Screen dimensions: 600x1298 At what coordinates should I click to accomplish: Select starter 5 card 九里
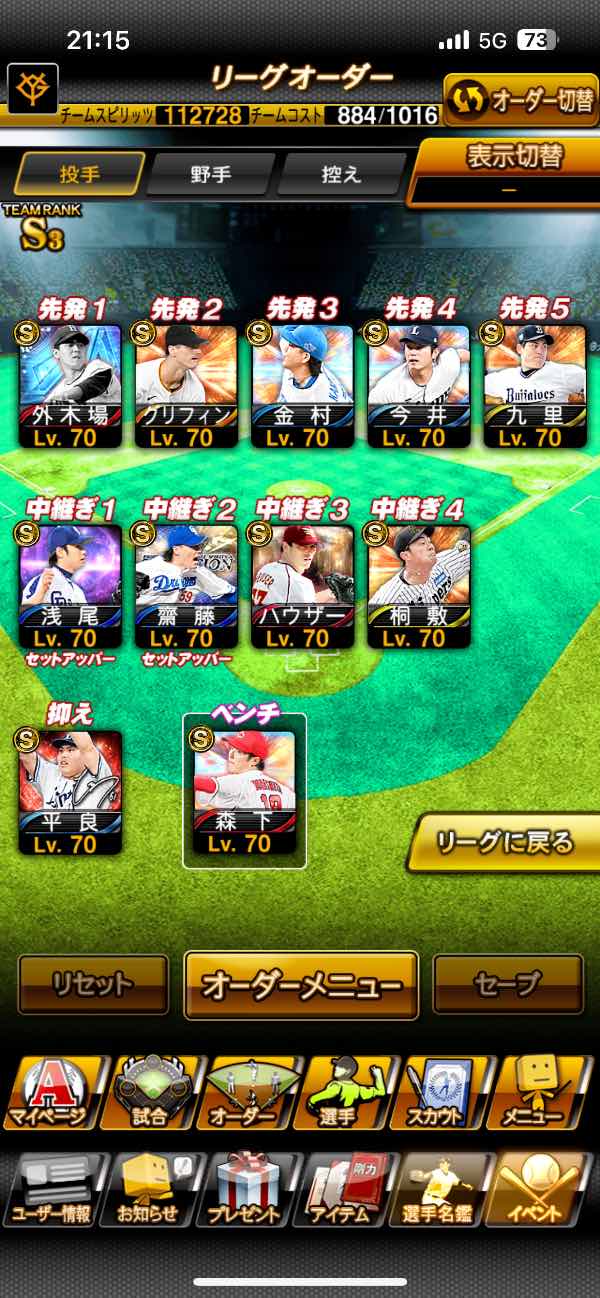(x=535, y=385)
